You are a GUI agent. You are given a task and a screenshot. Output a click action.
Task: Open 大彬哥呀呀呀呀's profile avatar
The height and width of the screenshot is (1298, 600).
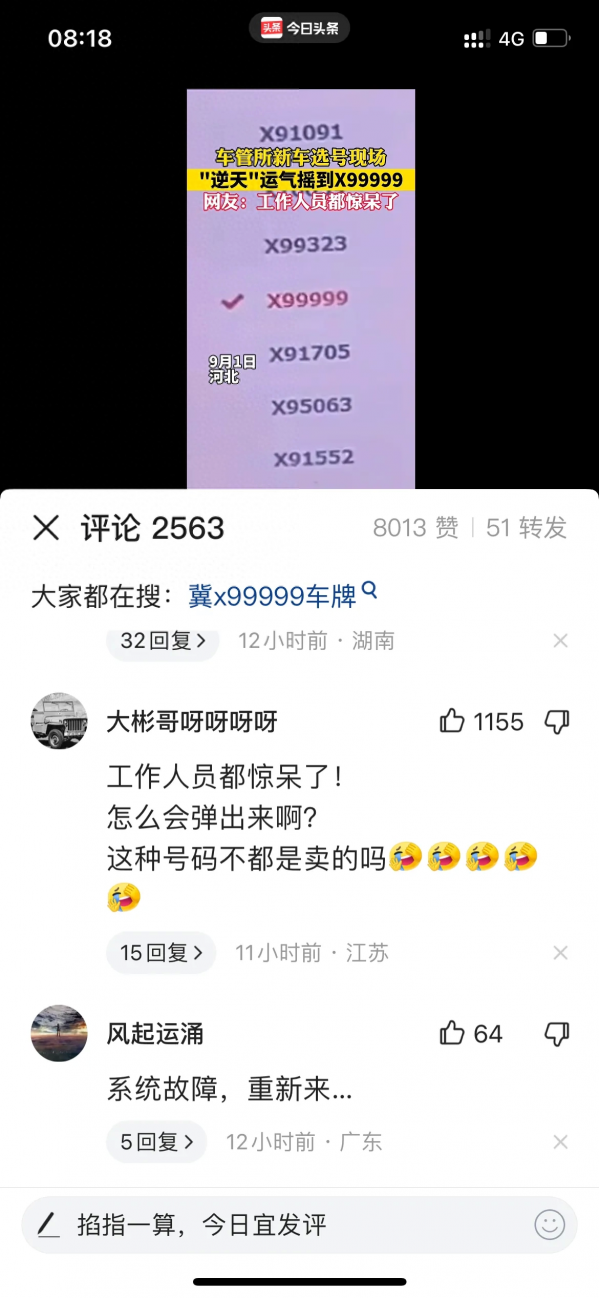(x=59, y=720)
